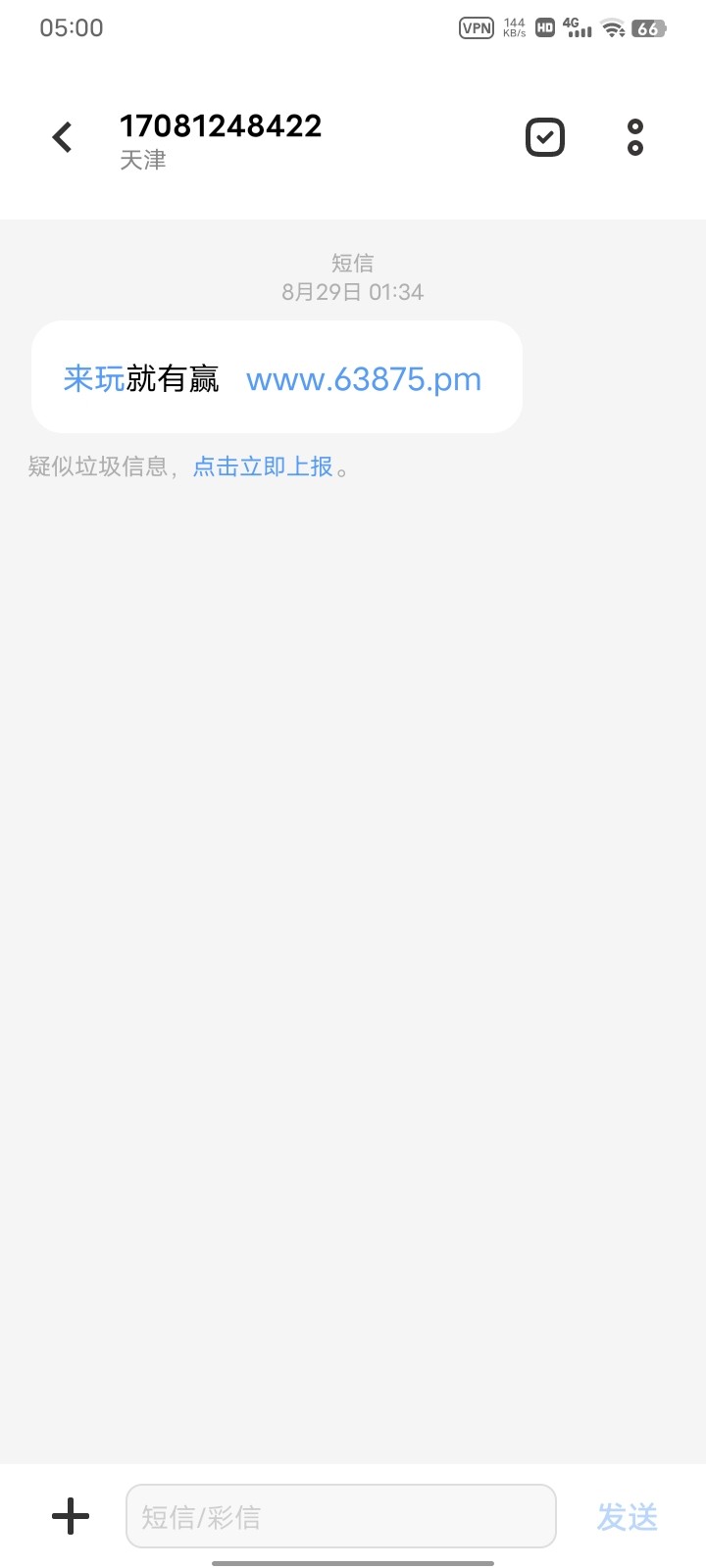
Task: Tap the plus icon to add attachment
Action: click(69, 1515)
